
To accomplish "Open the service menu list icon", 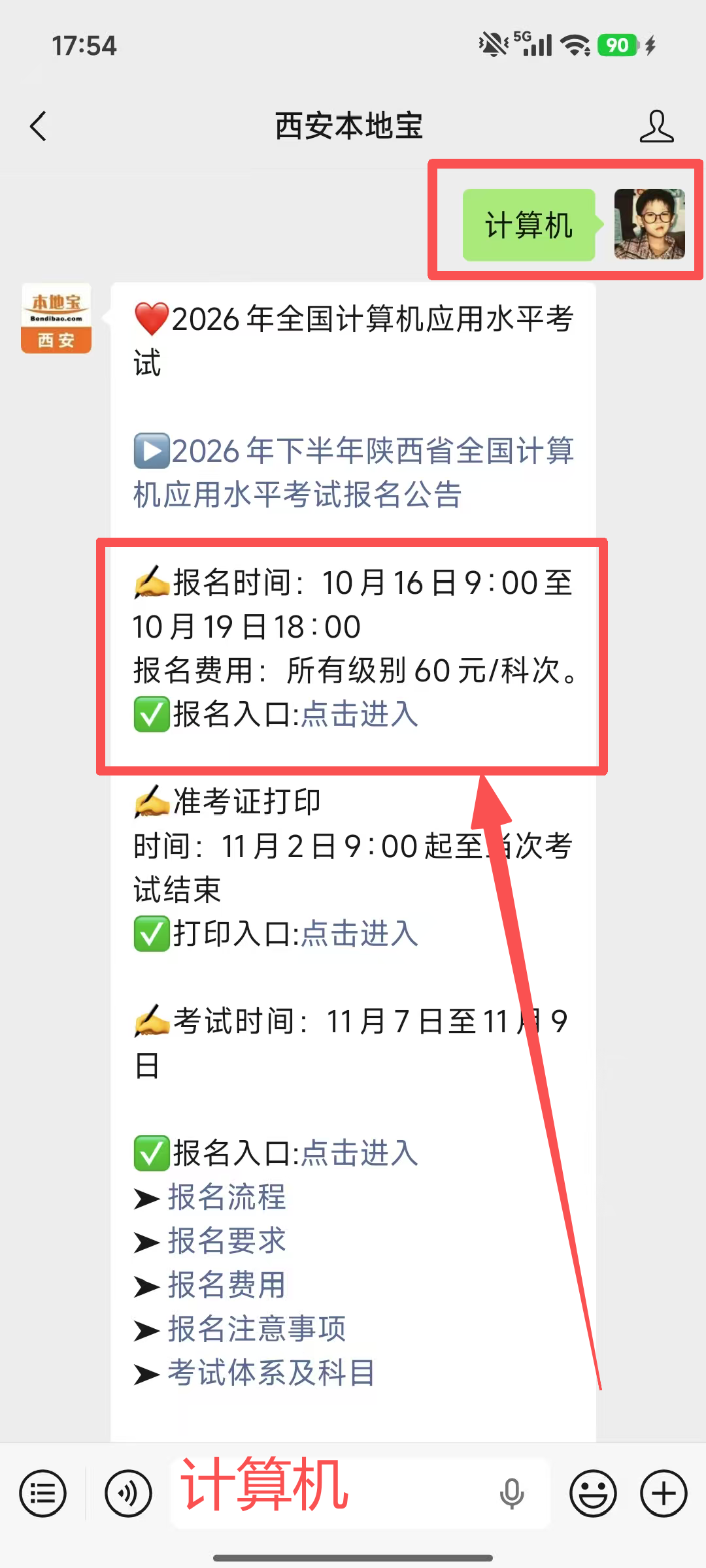I will pyautogui.click(x=43, y=1494).
